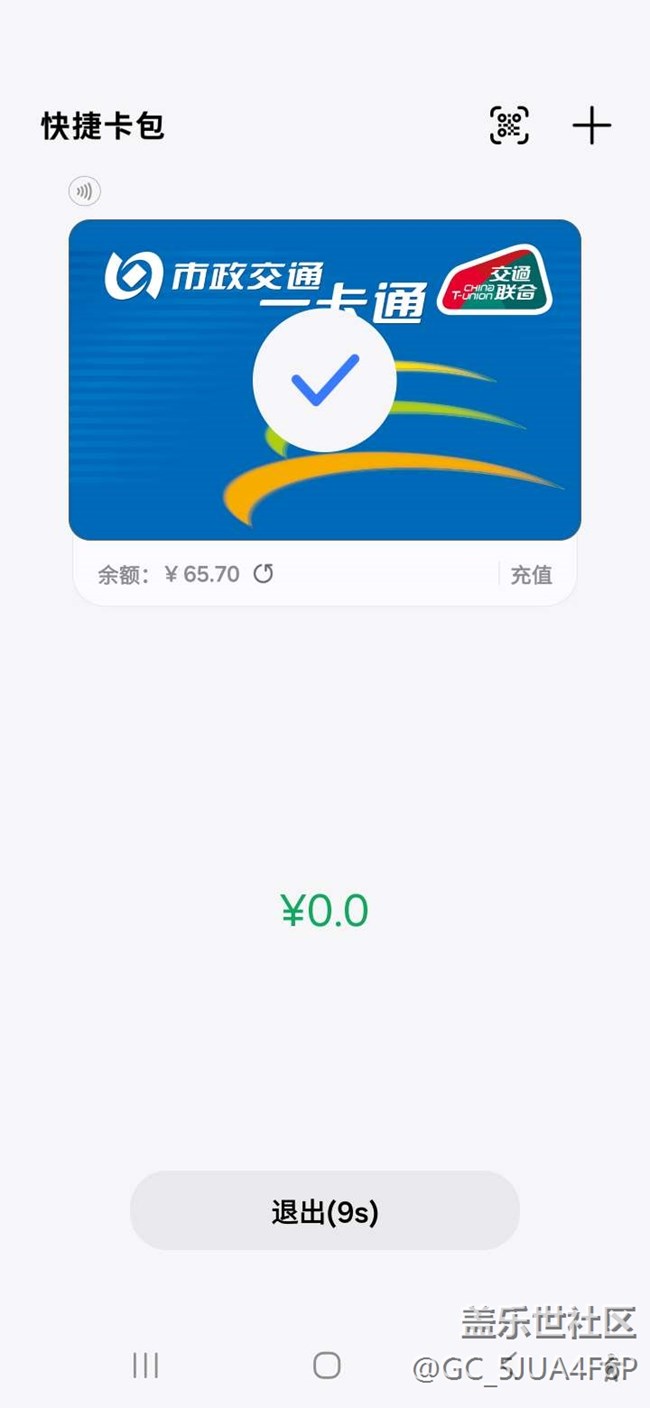The height and width of the screenshot is (1408, 650).
Task: Open recent apps from navigation bar
Action: (146, 1365)
